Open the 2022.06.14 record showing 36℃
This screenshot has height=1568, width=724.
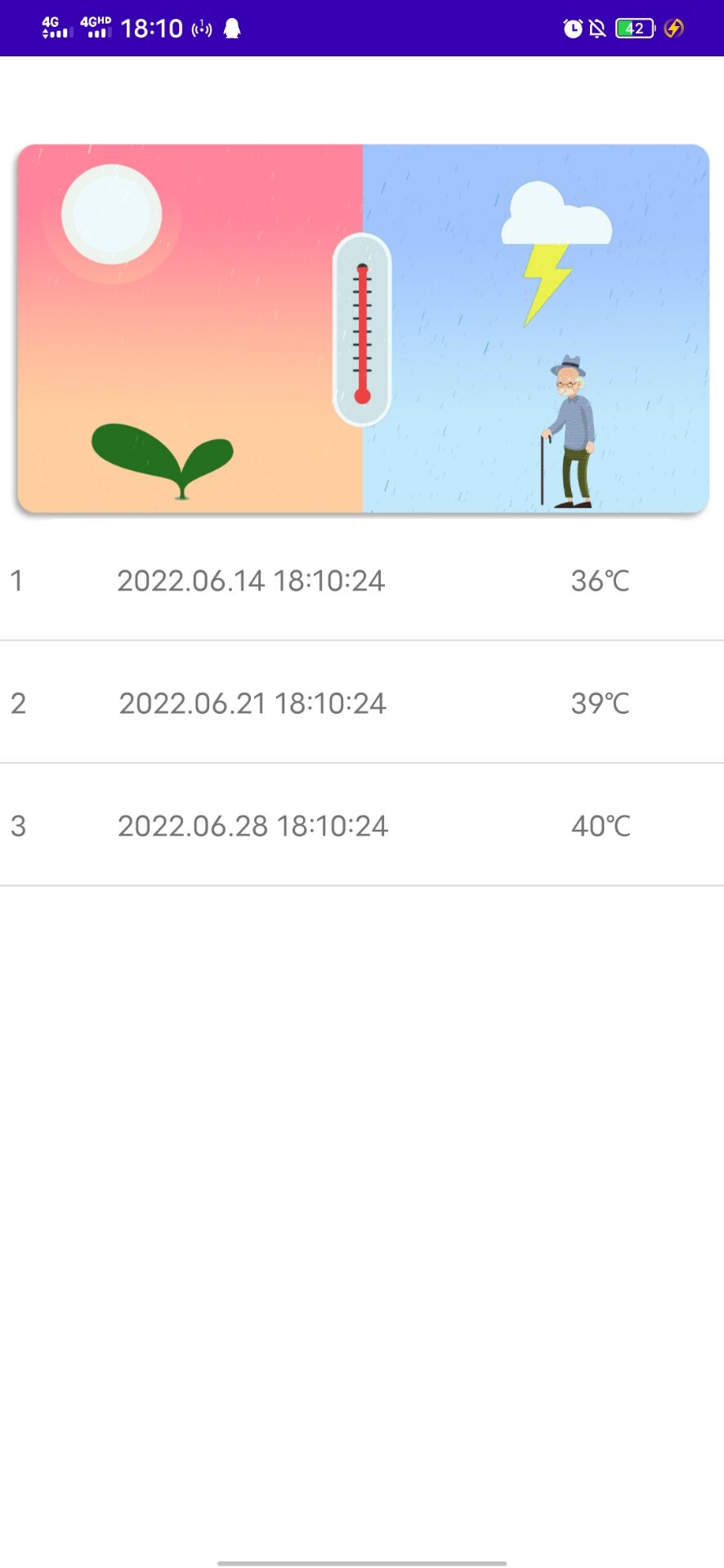[361, 581]
